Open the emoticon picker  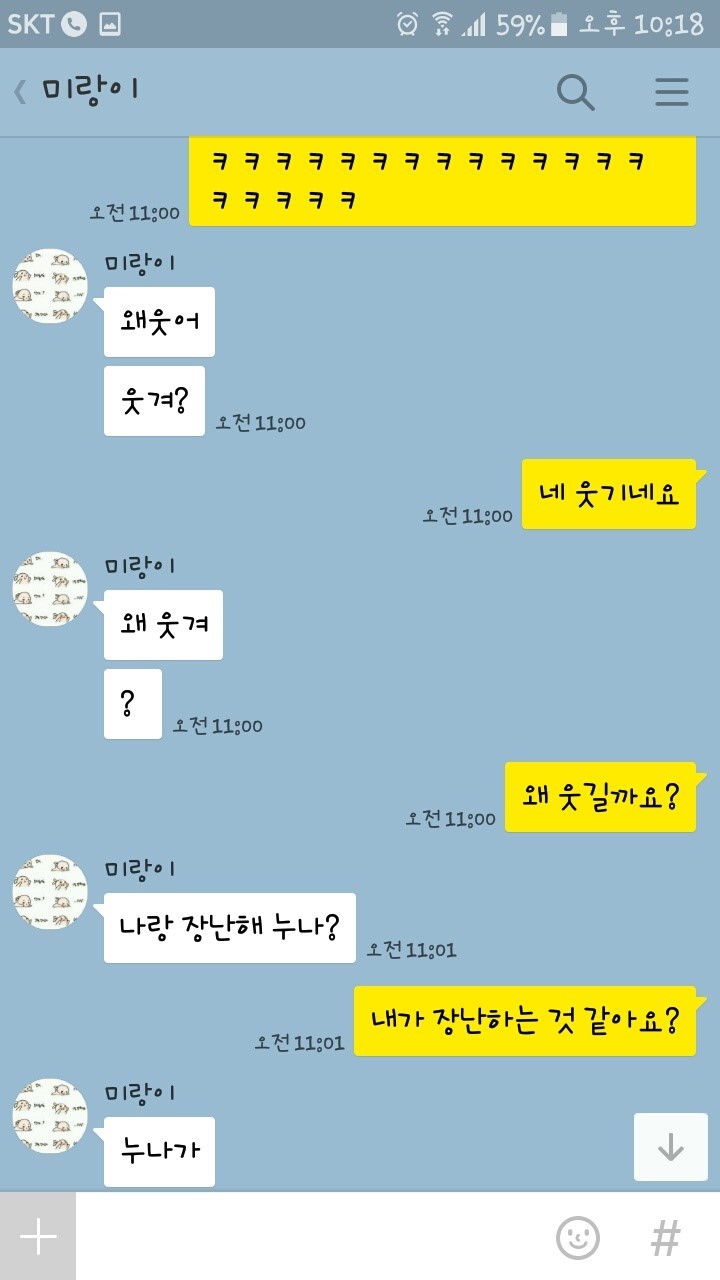[578, 1238]
